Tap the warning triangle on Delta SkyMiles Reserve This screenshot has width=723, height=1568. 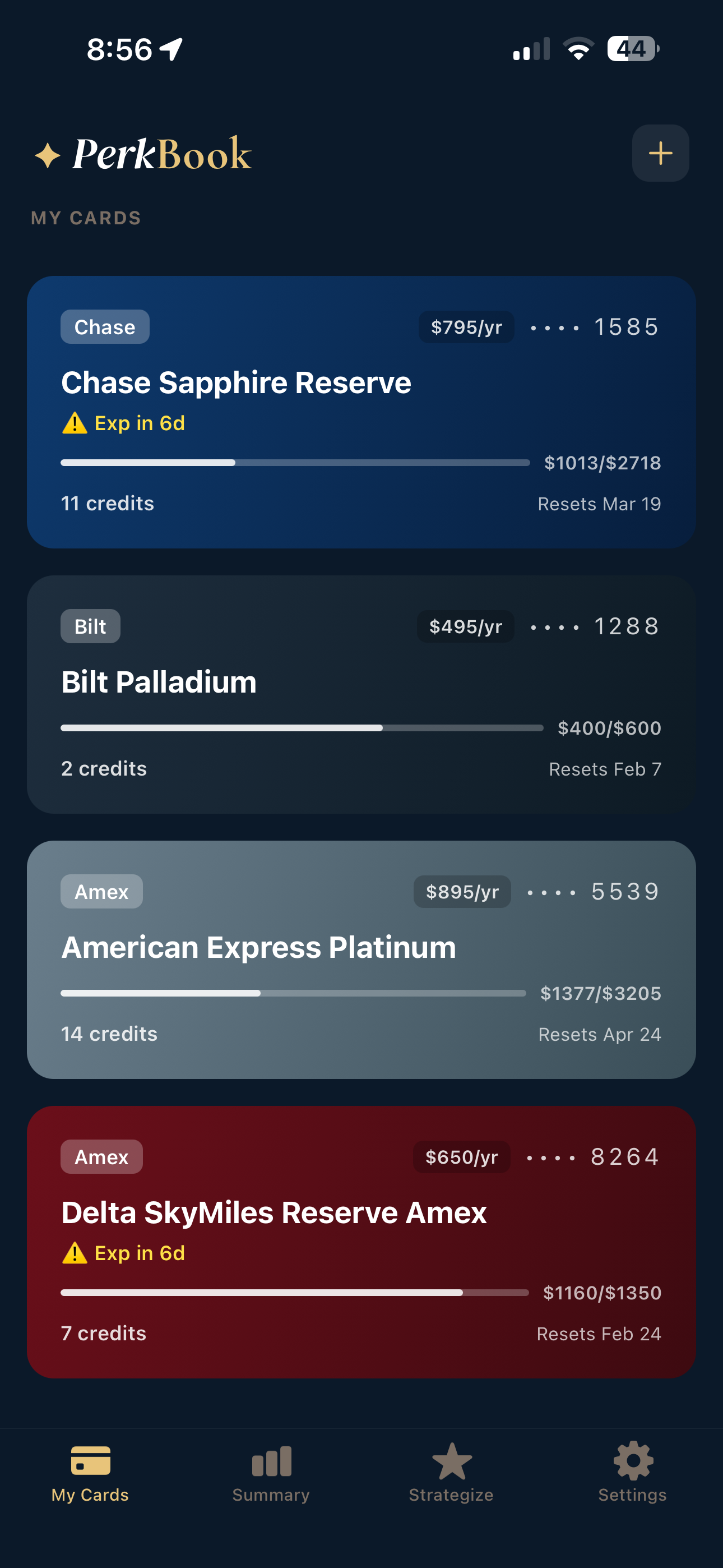(x=74, y=1252)
